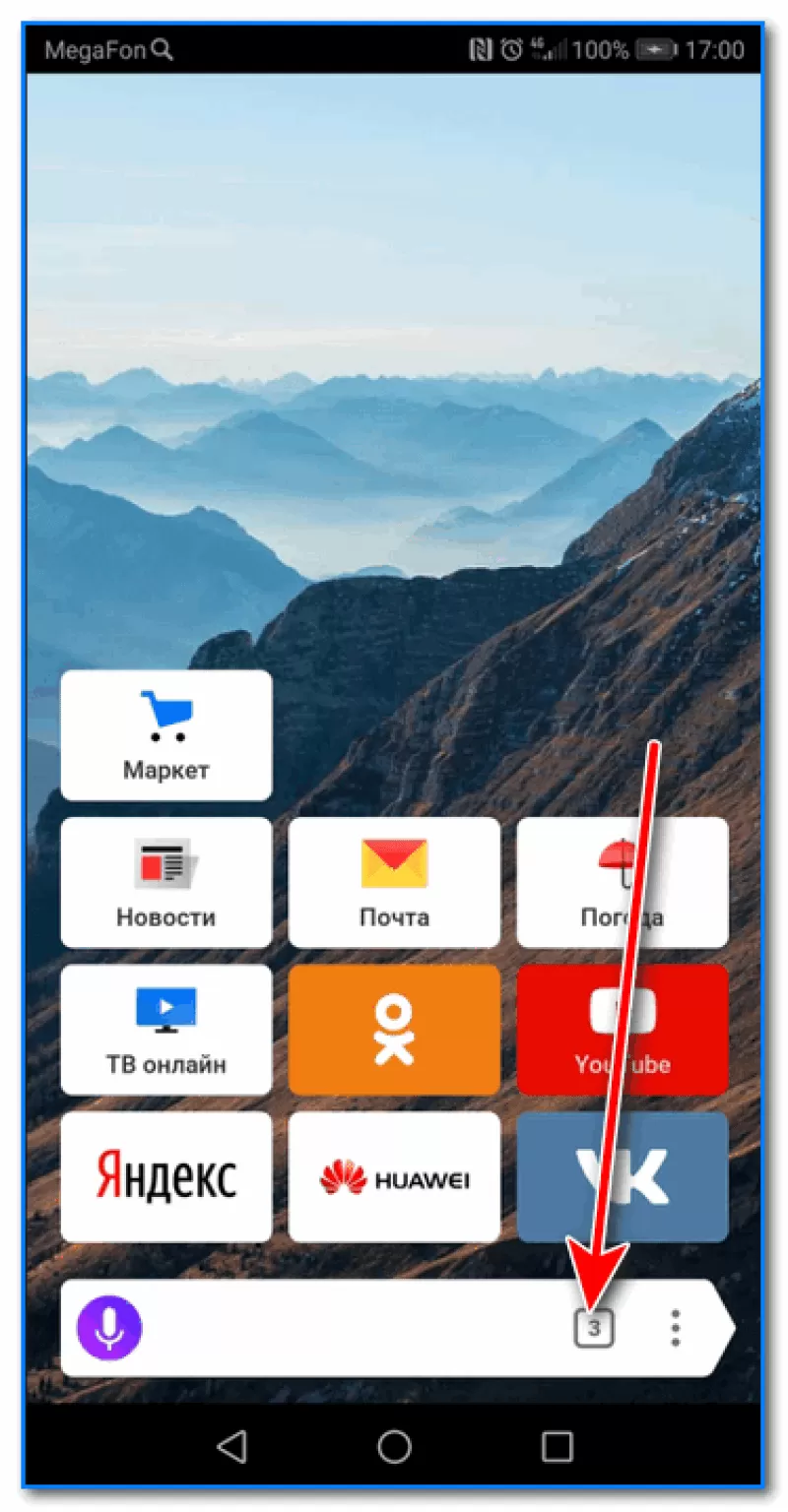Start voice search with the microphone

(x=109, y=1328)
